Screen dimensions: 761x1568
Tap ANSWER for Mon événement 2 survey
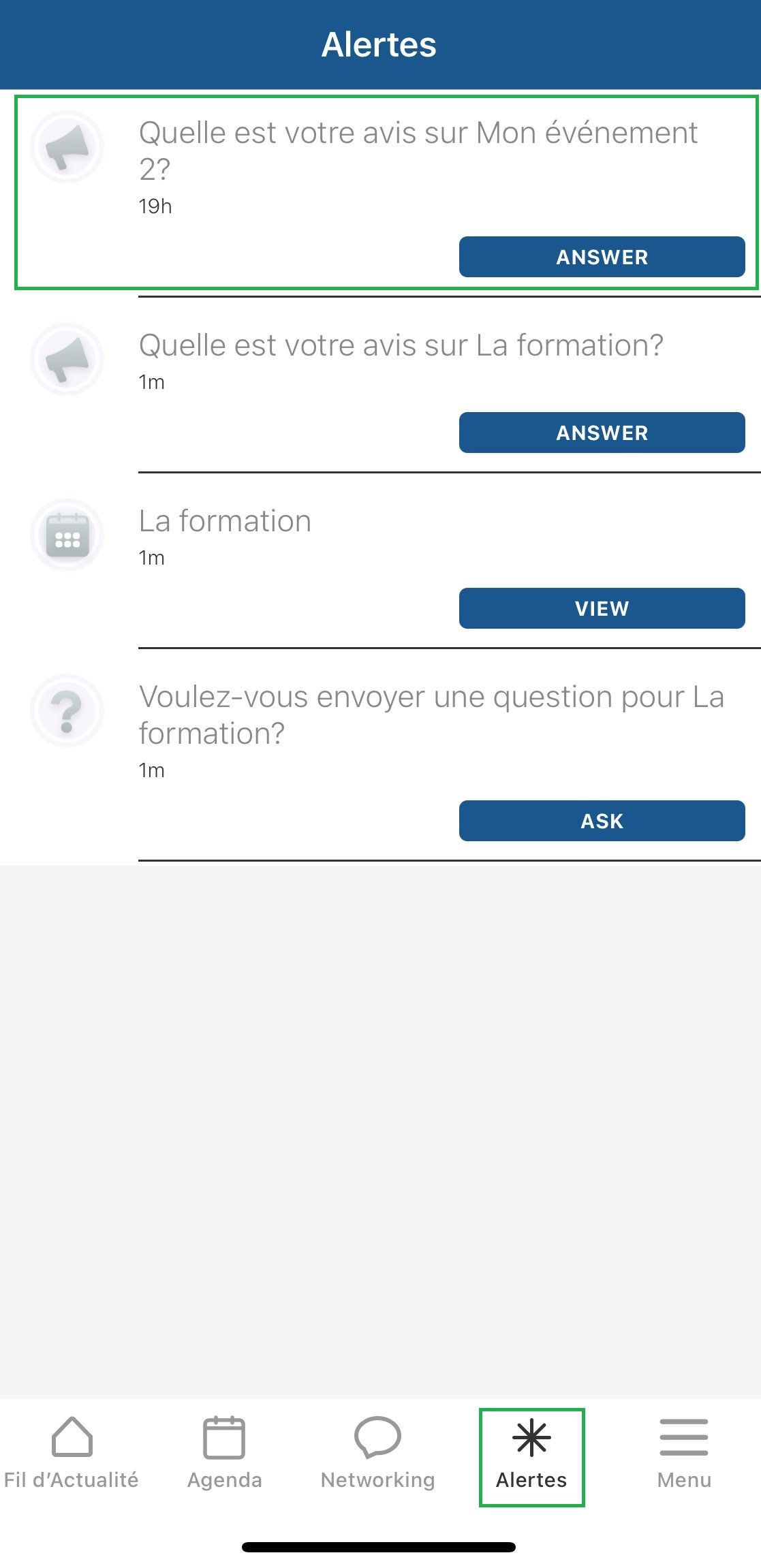click(602, 257)
